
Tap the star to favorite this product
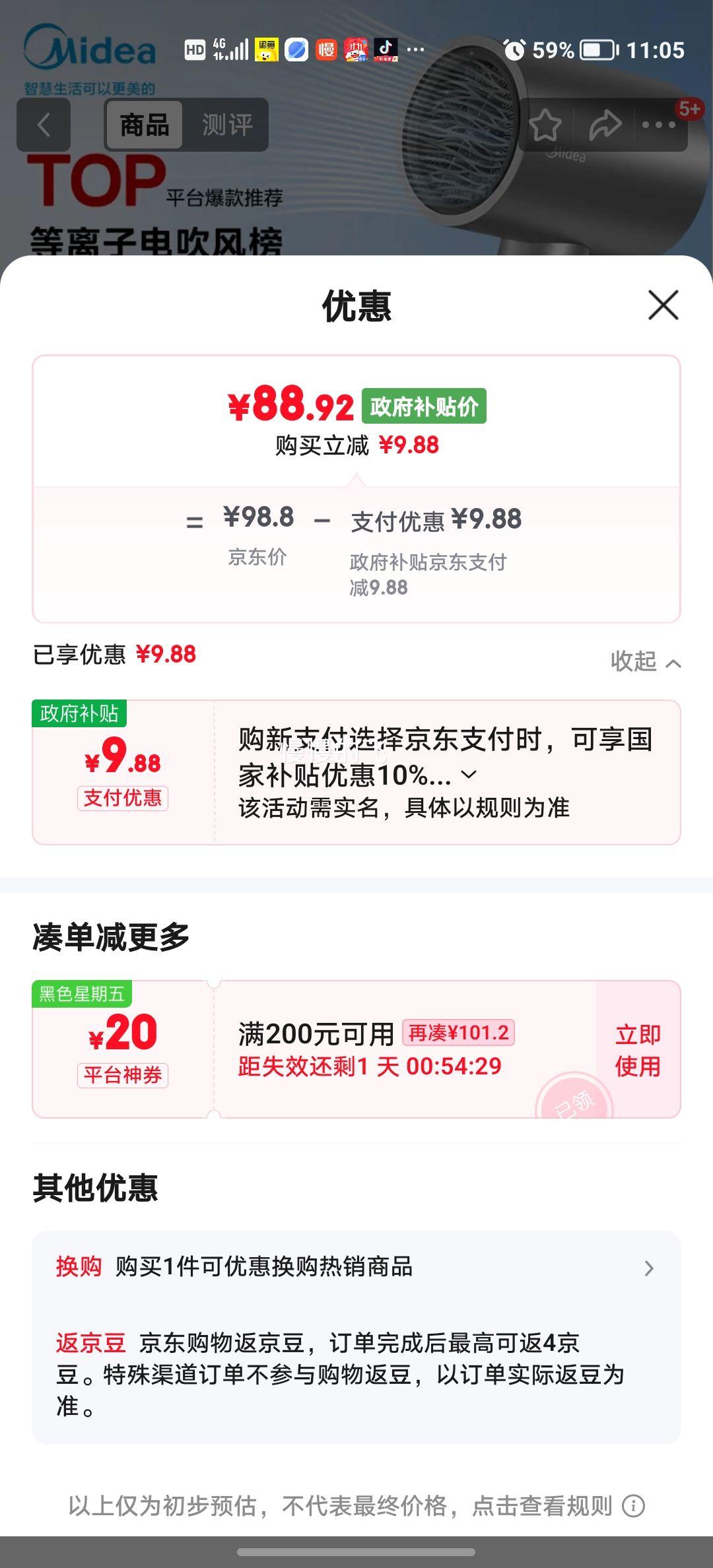point(545,124)
